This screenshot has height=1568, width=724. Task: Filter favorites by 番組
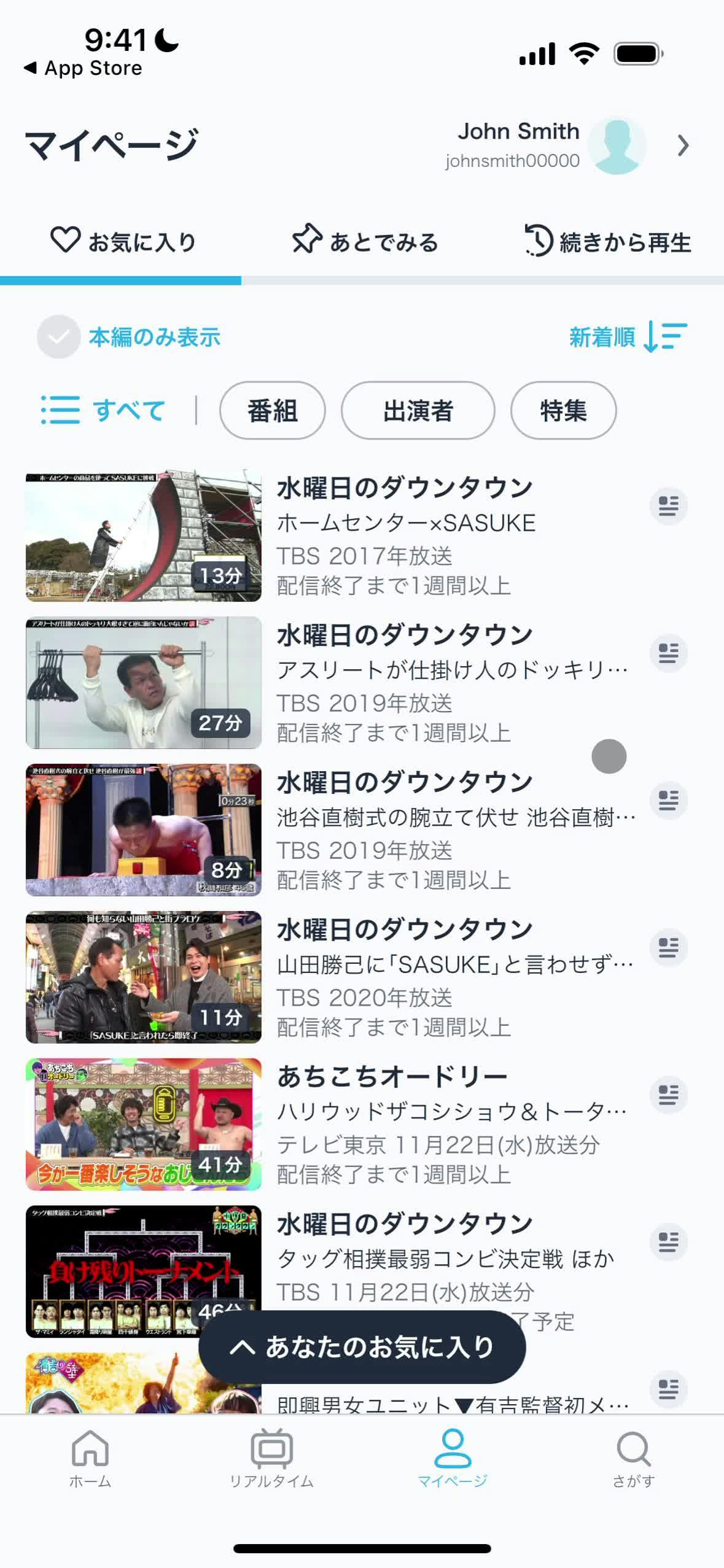pyautogui.click(x=272, y=410)
